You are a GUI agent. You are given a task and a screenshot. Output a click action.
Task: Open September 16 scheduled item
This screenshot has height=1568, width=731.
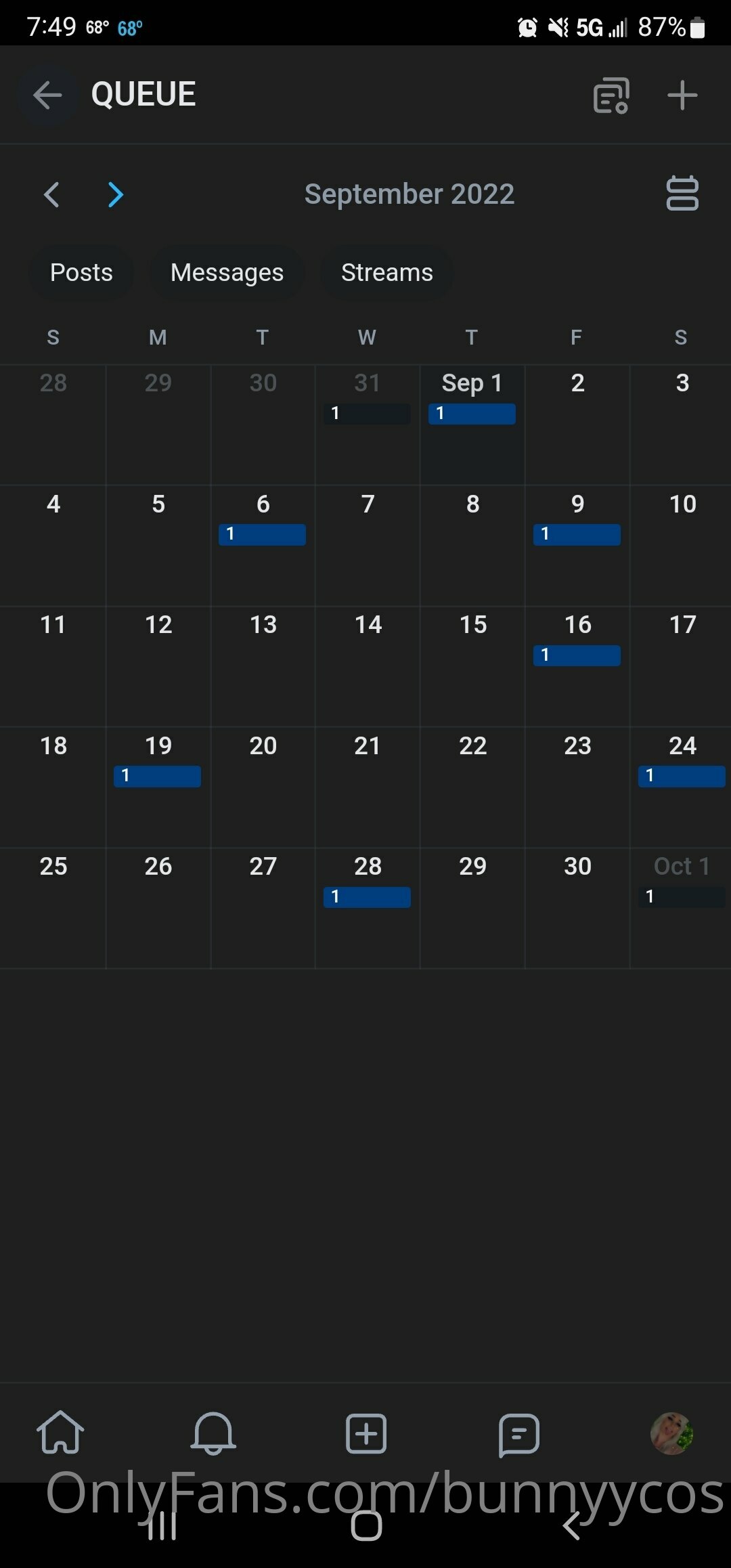pos(577,655)
